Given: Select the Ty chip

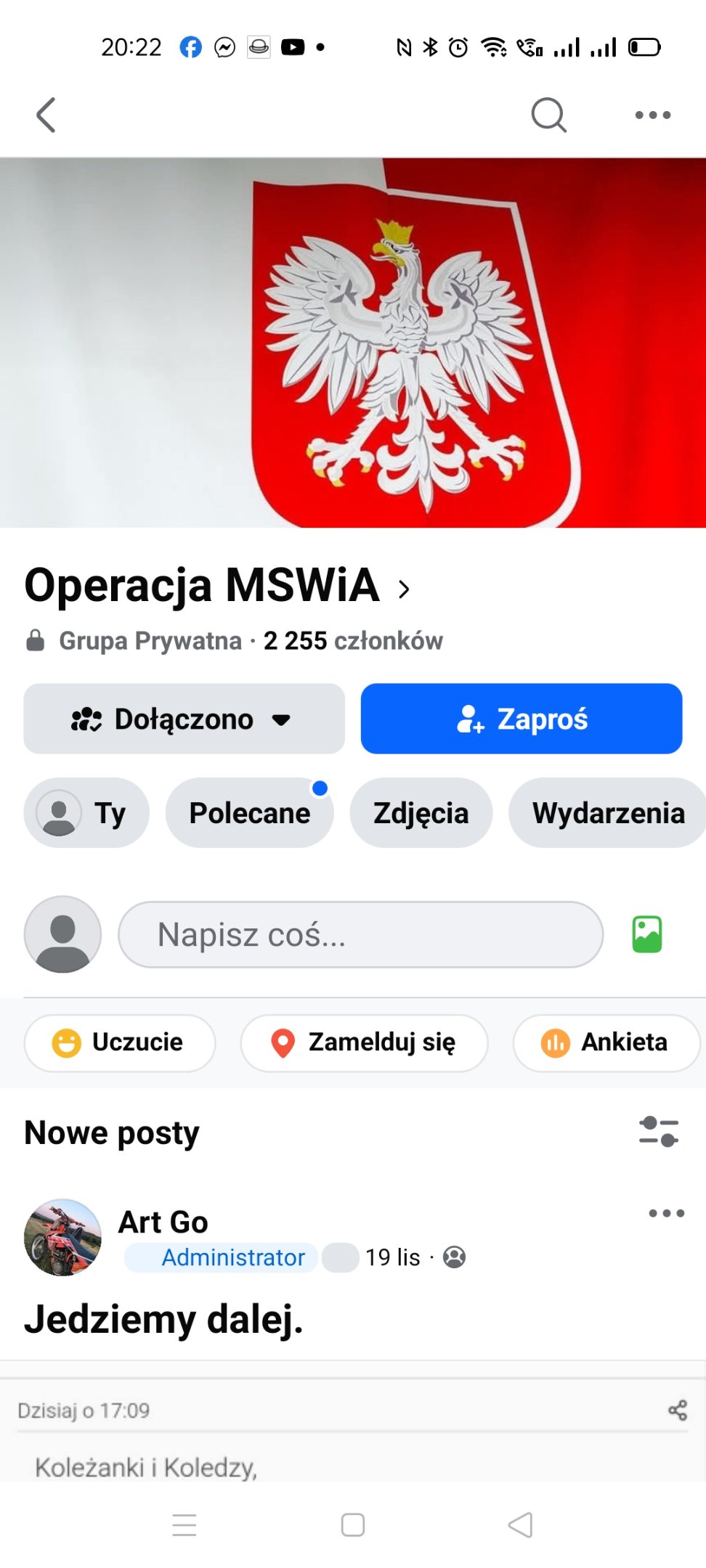Looking at the screenshot, I should click(x=86, y=813).
